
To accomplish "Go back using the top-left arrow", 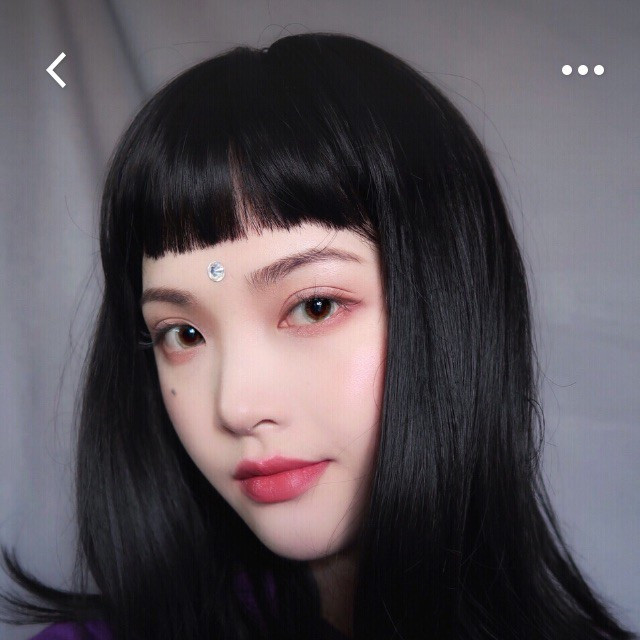I will tap(57, 70).
